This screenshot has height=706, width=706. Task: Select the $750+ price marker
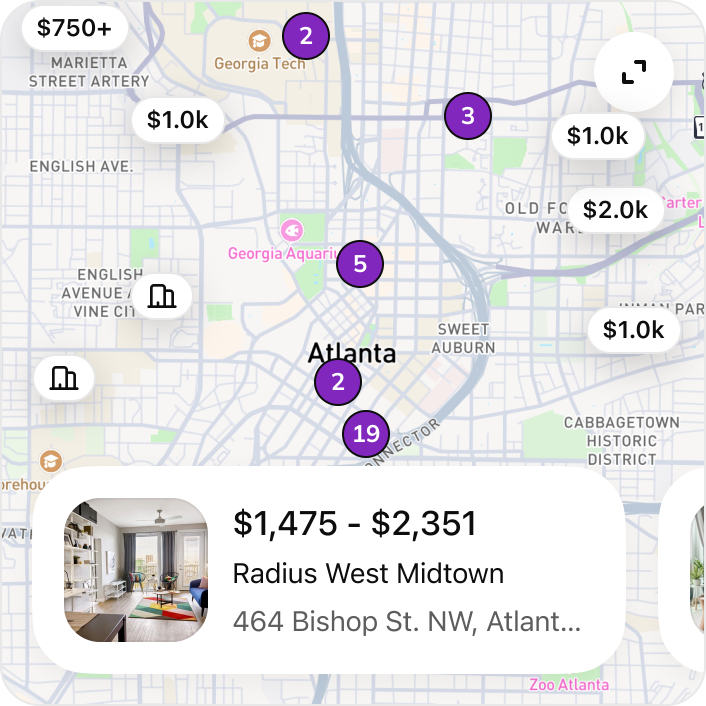pos(75,28)
